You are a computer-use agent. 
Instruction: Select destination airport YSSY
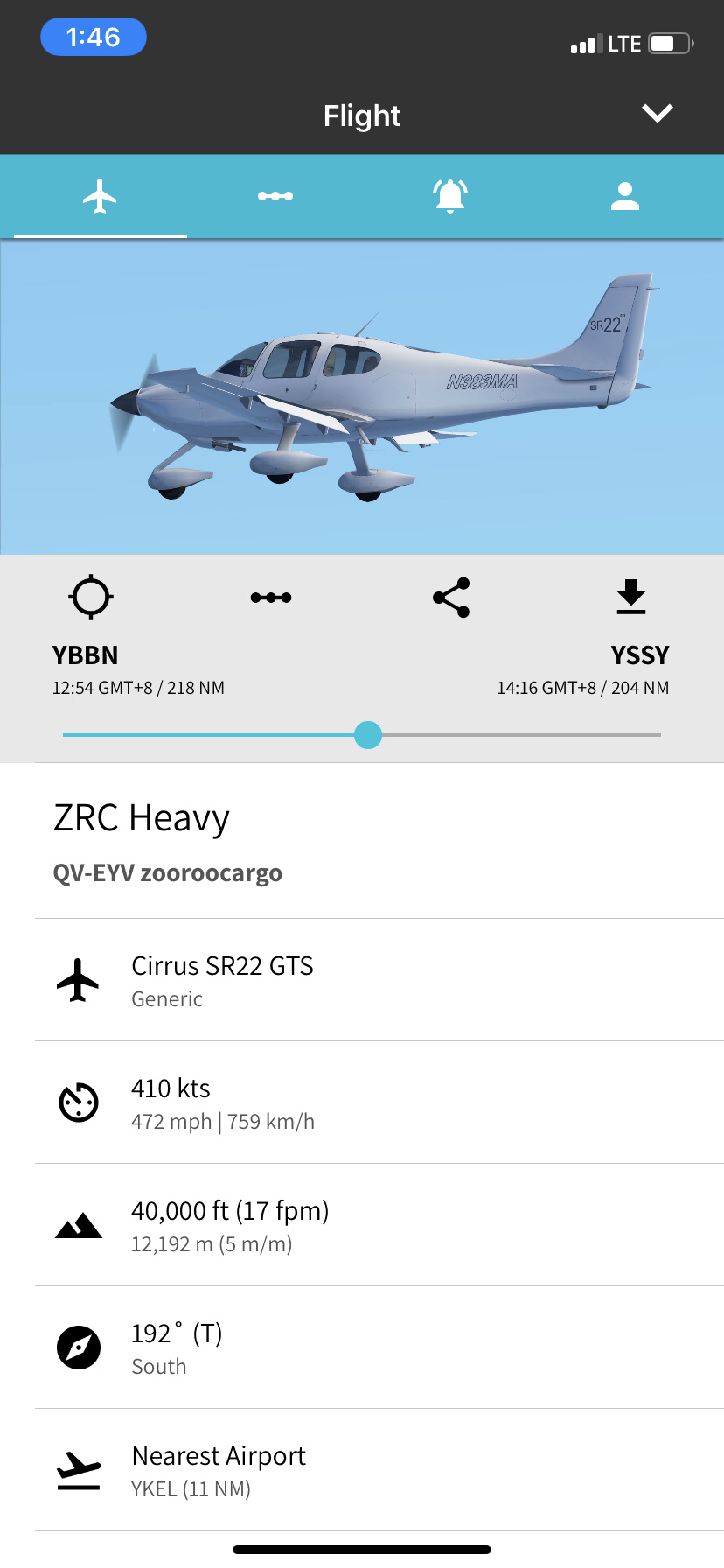pyautogui.click(x=639, y=655)
